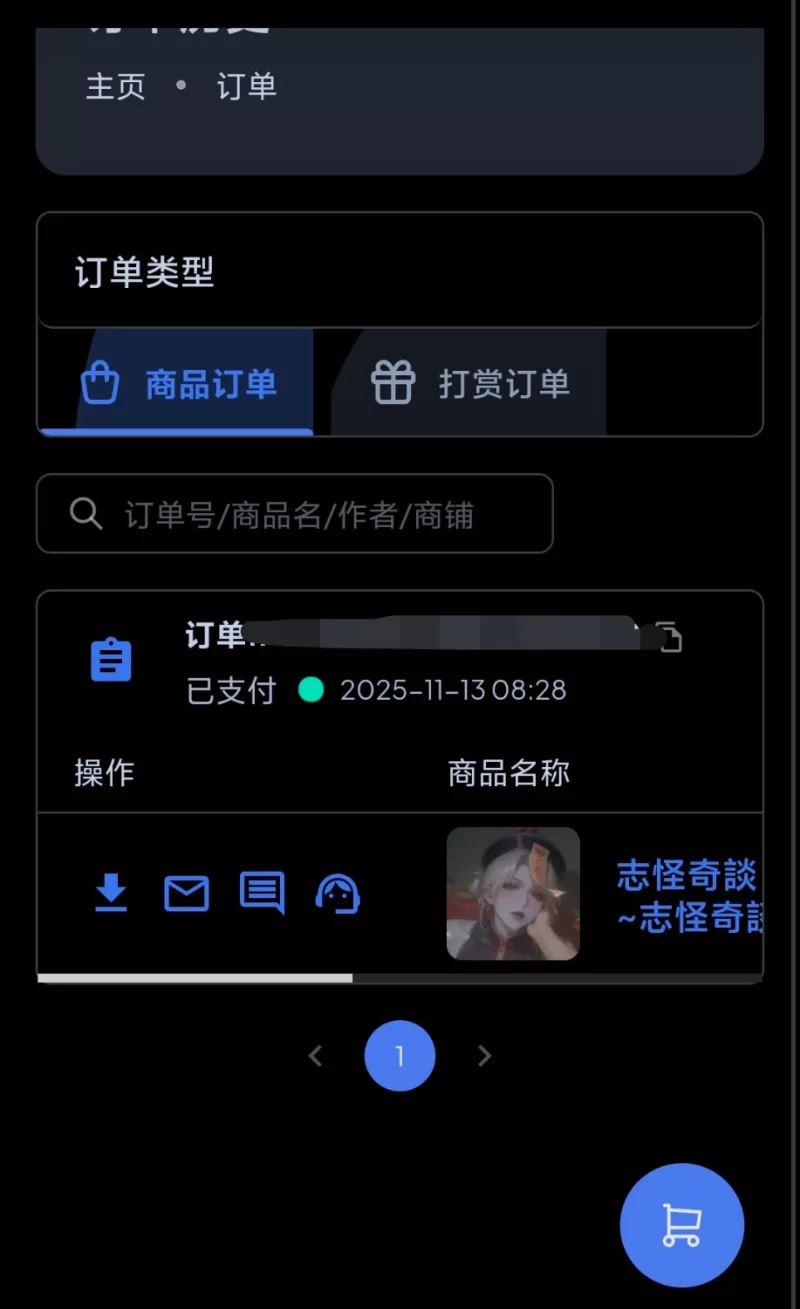Go to the previous page arrow
This screenshot has width=800, height=1309.
(316, 1056)
